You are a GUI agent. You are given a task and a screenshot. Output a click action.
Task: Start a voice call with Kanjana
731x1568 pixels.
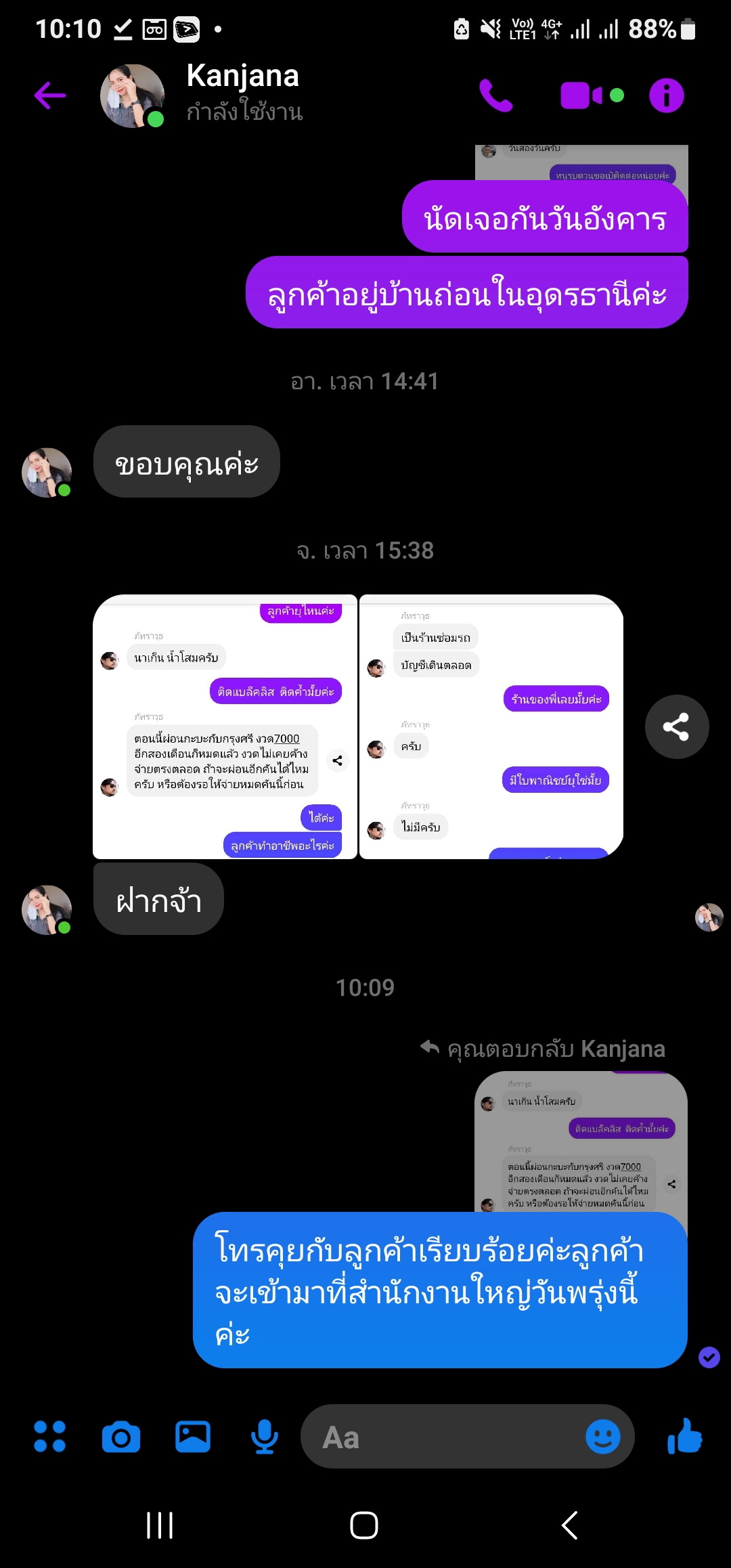(x=496, y=95)
